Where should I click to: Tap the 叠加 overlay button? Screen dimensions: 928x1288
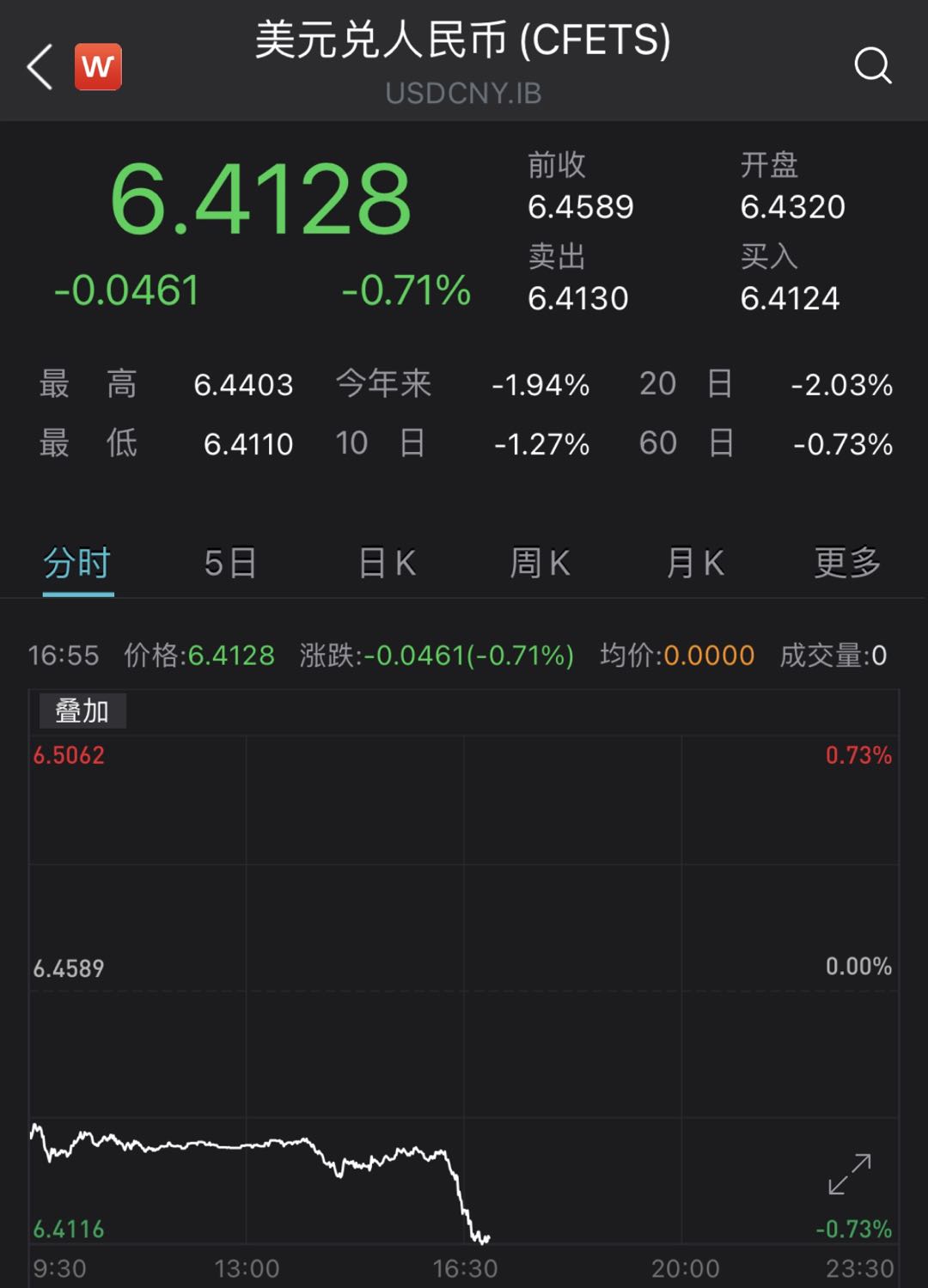point(82,711)
